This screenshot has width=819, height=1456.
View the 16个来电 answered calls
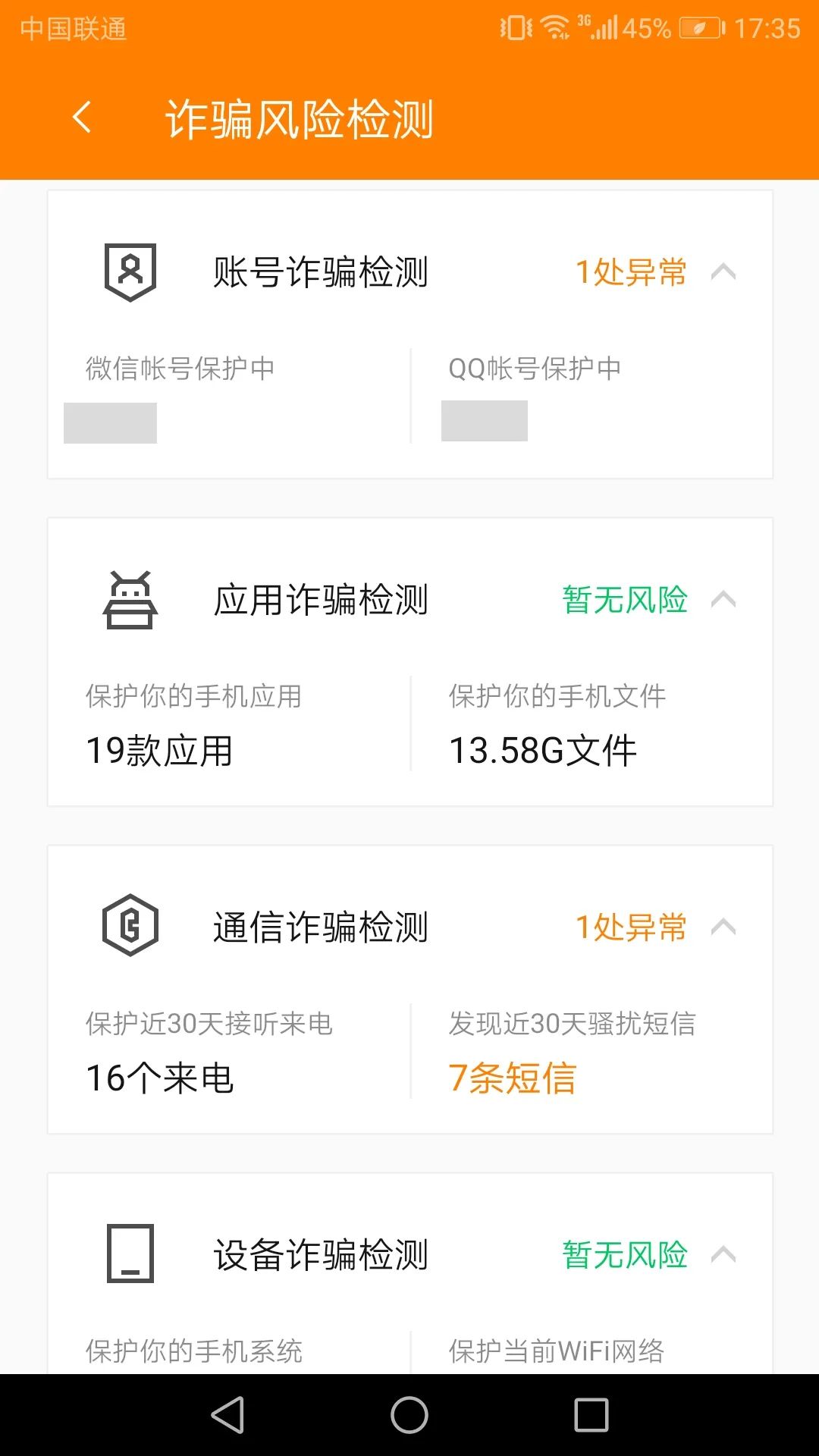click(x=159, y=1078)
